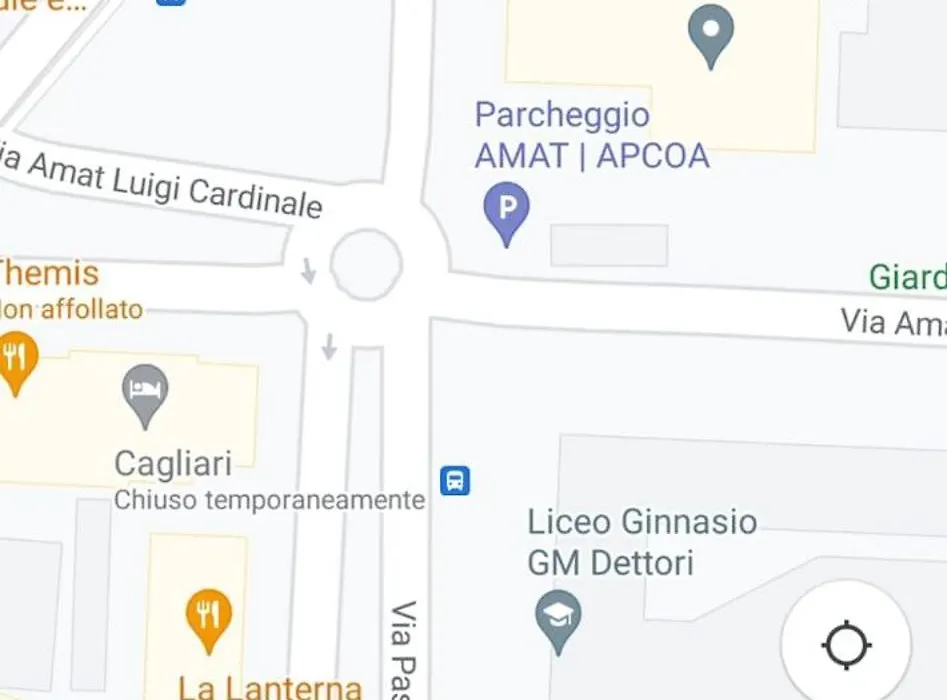This screenshot has height=700, width=947.
Task: Select the Cagliari hotel marker
Action: [145, 392]
